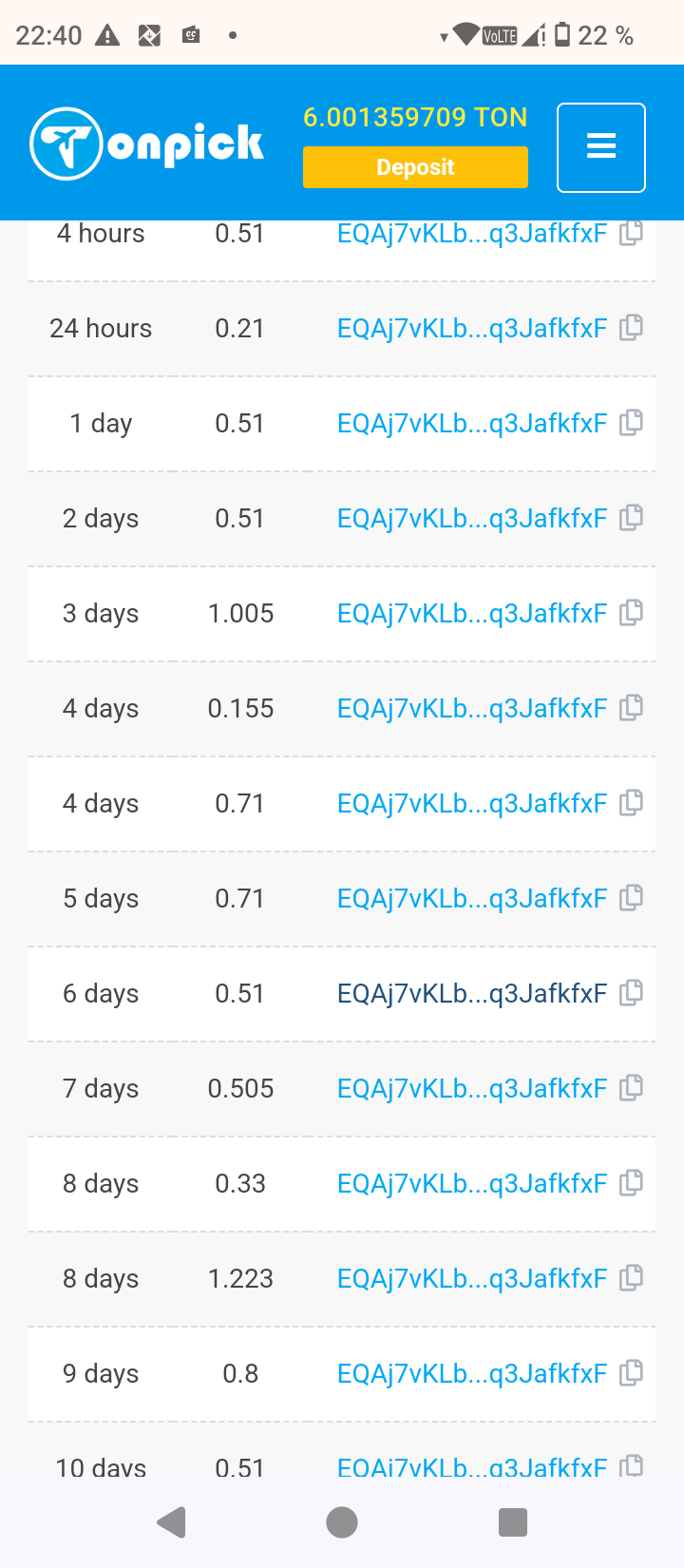Image resolution: width=684 pixels, height=1568 pixels.
Task: Copy the address in the 2 days row
Action: pos(631,518)
